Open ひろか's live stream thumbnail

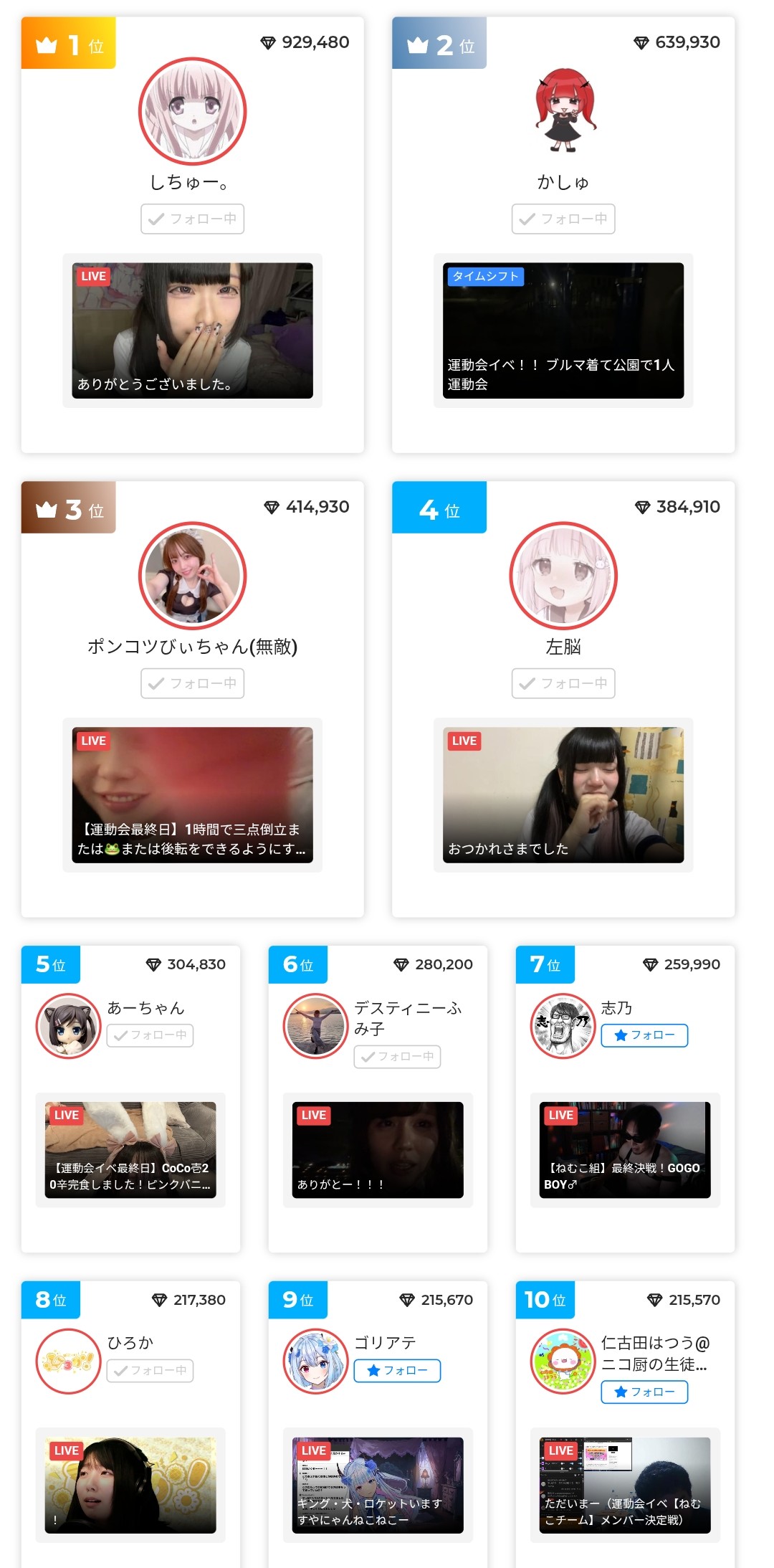coord(130,1486)
